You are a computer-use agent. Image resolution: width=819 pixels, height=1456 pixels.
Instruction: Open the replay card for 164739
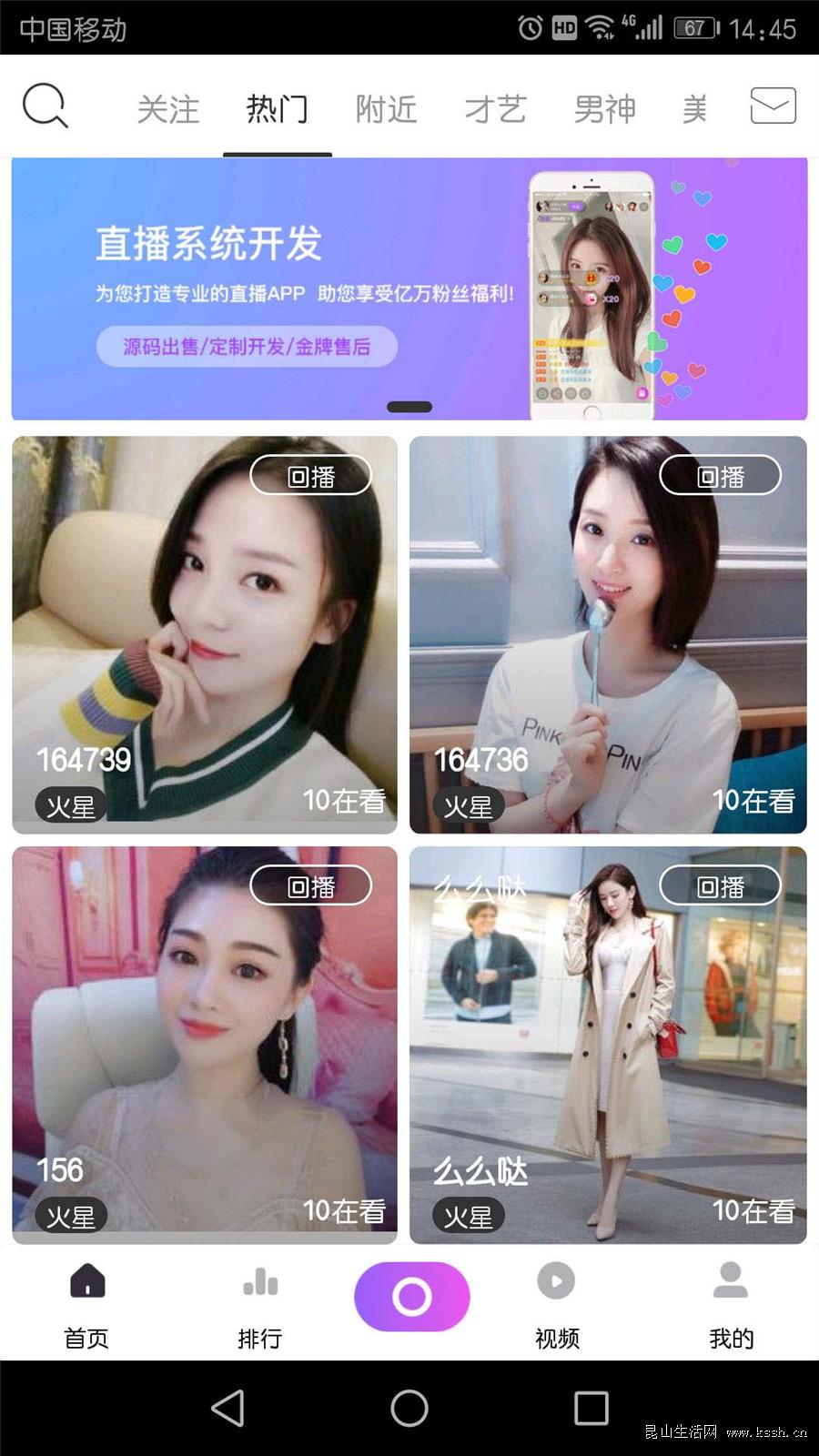[205, 634]
